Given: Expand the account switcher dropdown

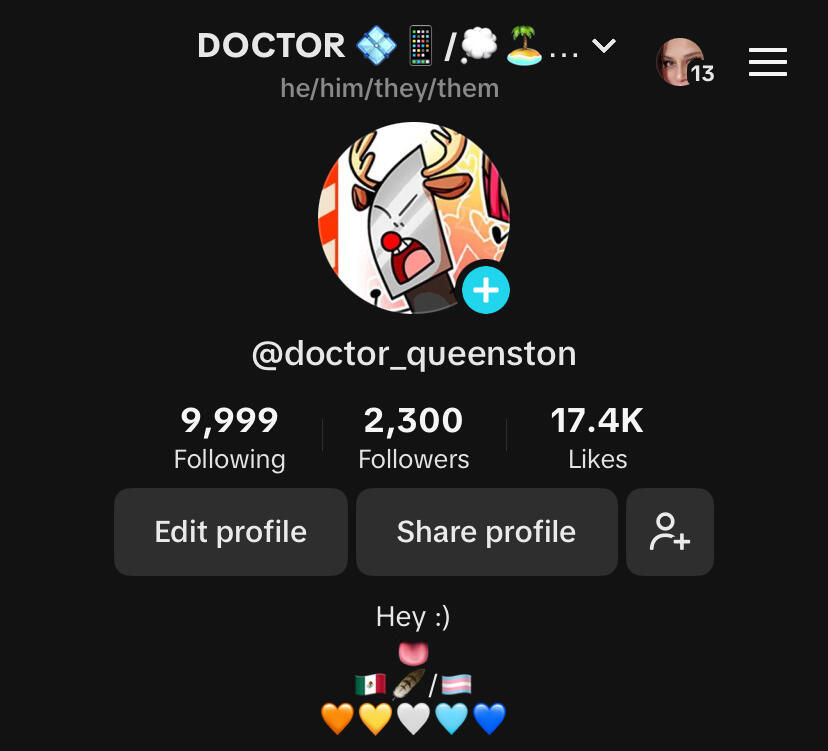Looking at the screenshot, I should (x=604, y=46).
